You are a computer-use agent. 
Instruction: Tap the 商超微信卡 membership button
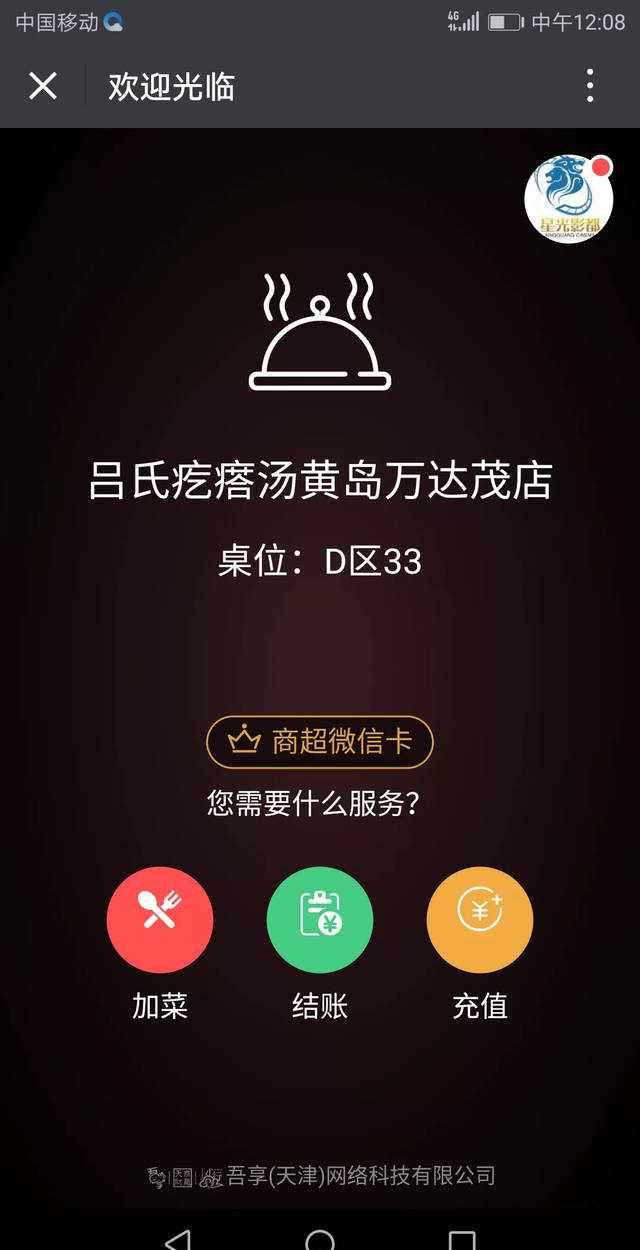(320, 742)
